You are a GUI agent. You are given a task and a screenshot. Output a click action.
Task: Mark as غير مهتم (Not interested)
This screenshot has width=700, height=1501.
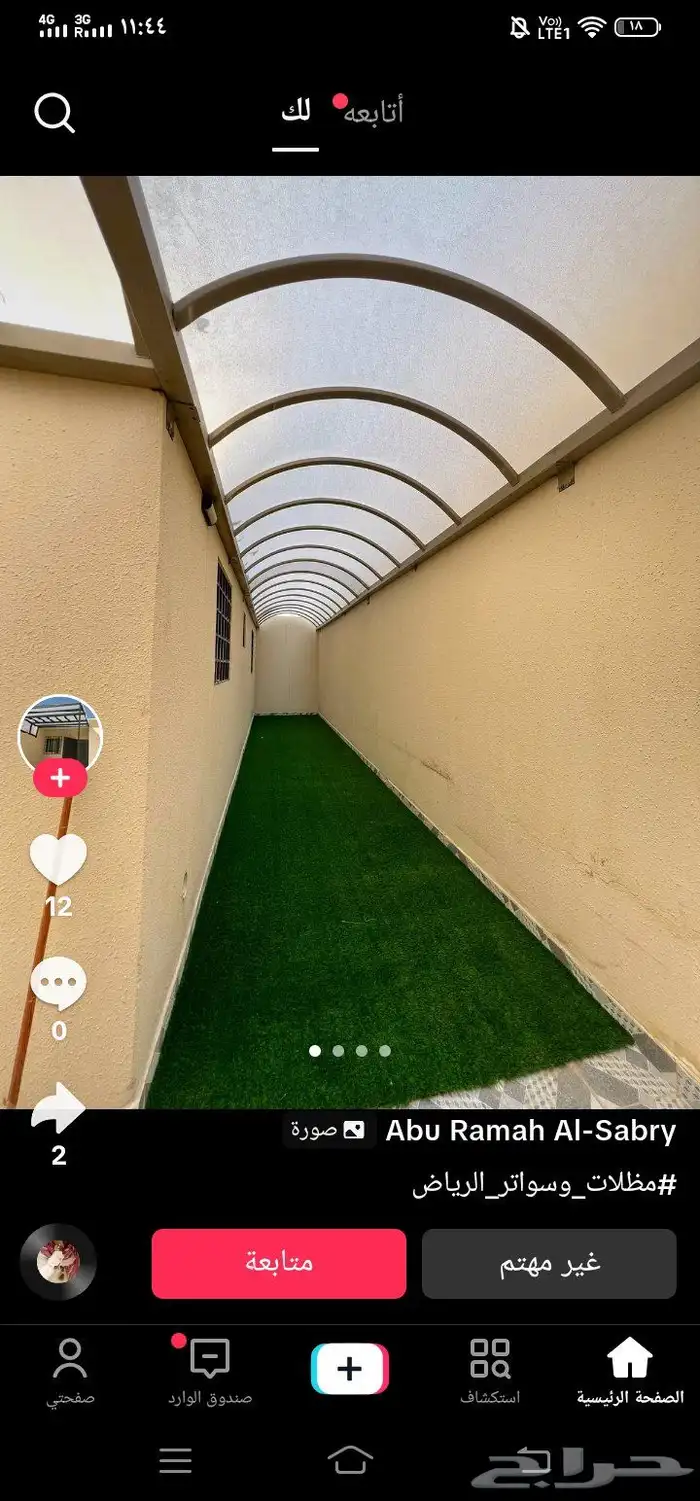click(549, 1263)
